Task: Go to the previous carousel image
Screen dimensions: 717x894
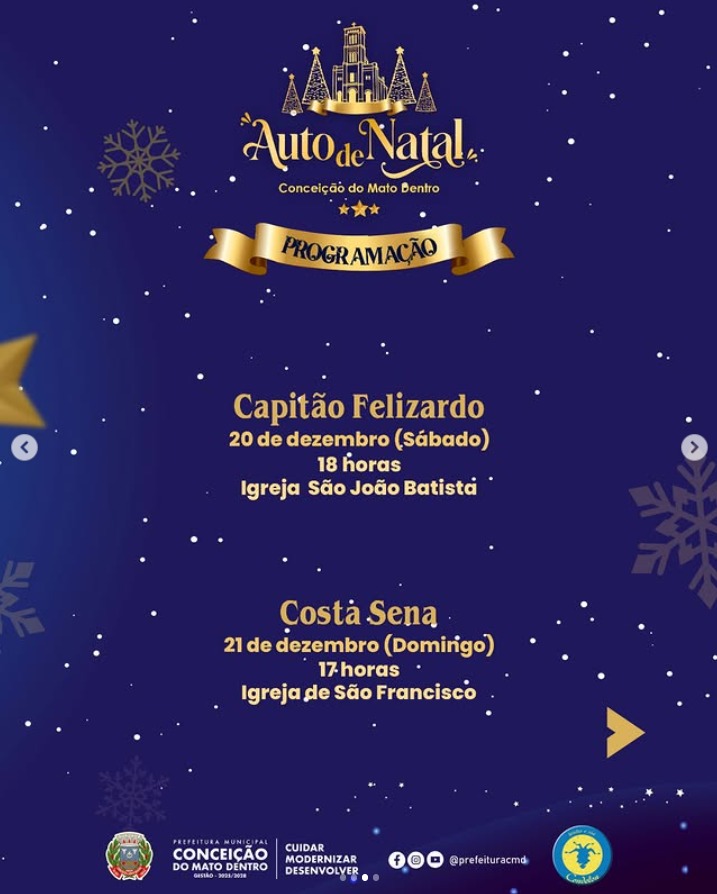Action: tap(25, 447)
